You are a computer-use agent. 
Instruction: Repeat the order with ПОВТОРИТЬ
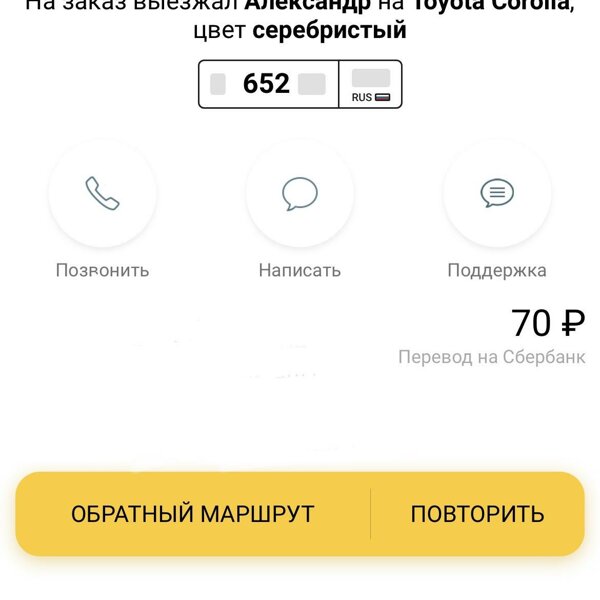tap(477, 514)
